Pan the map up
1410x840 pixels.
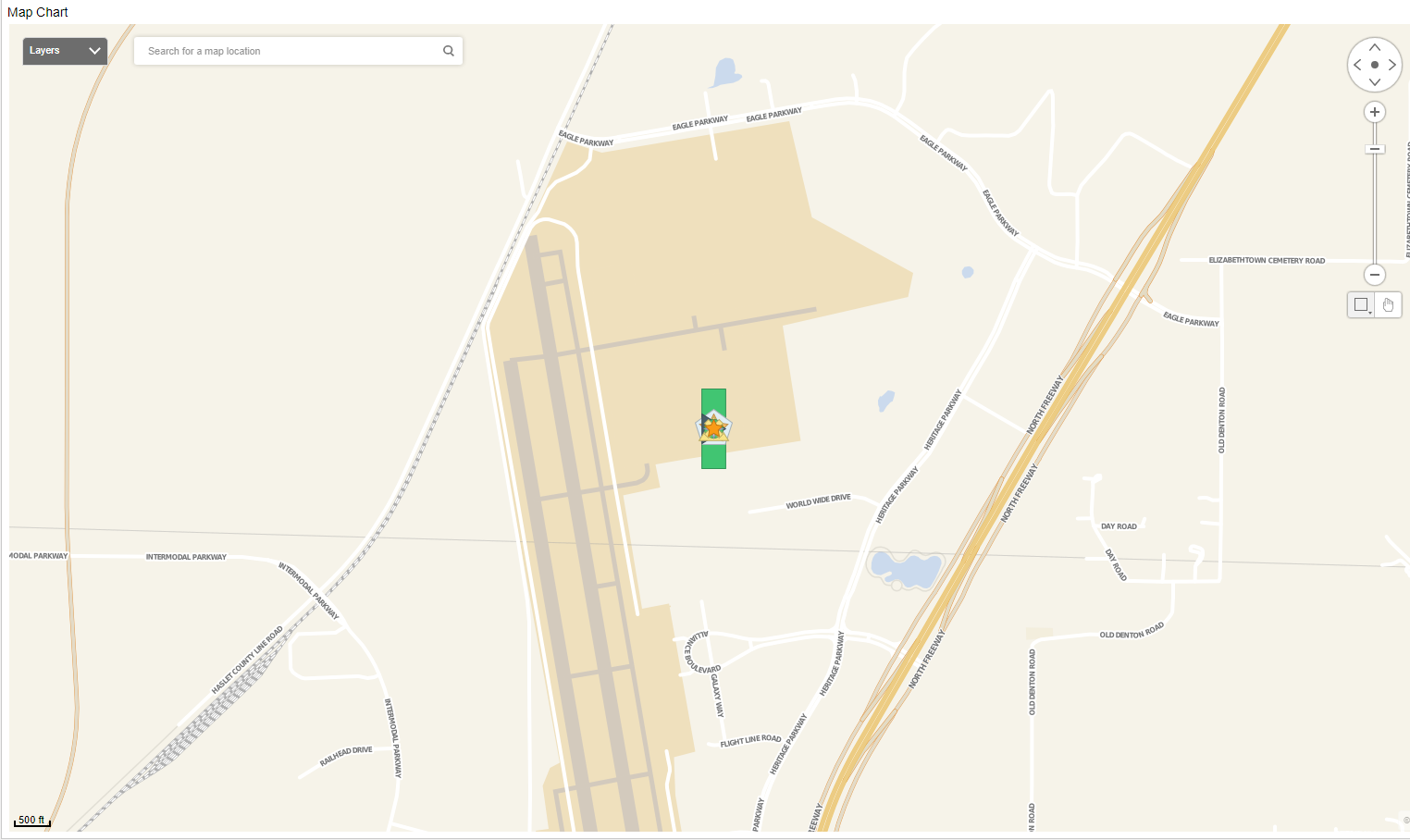[x=1375, y=47]
